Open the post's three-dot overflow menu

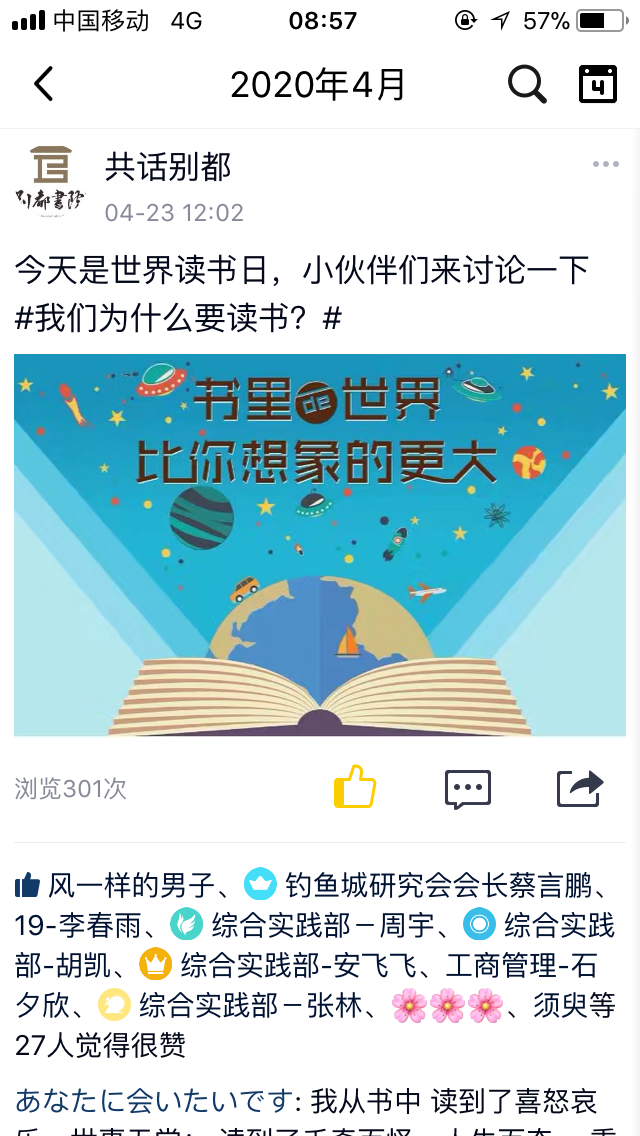[x=605, y=165]
